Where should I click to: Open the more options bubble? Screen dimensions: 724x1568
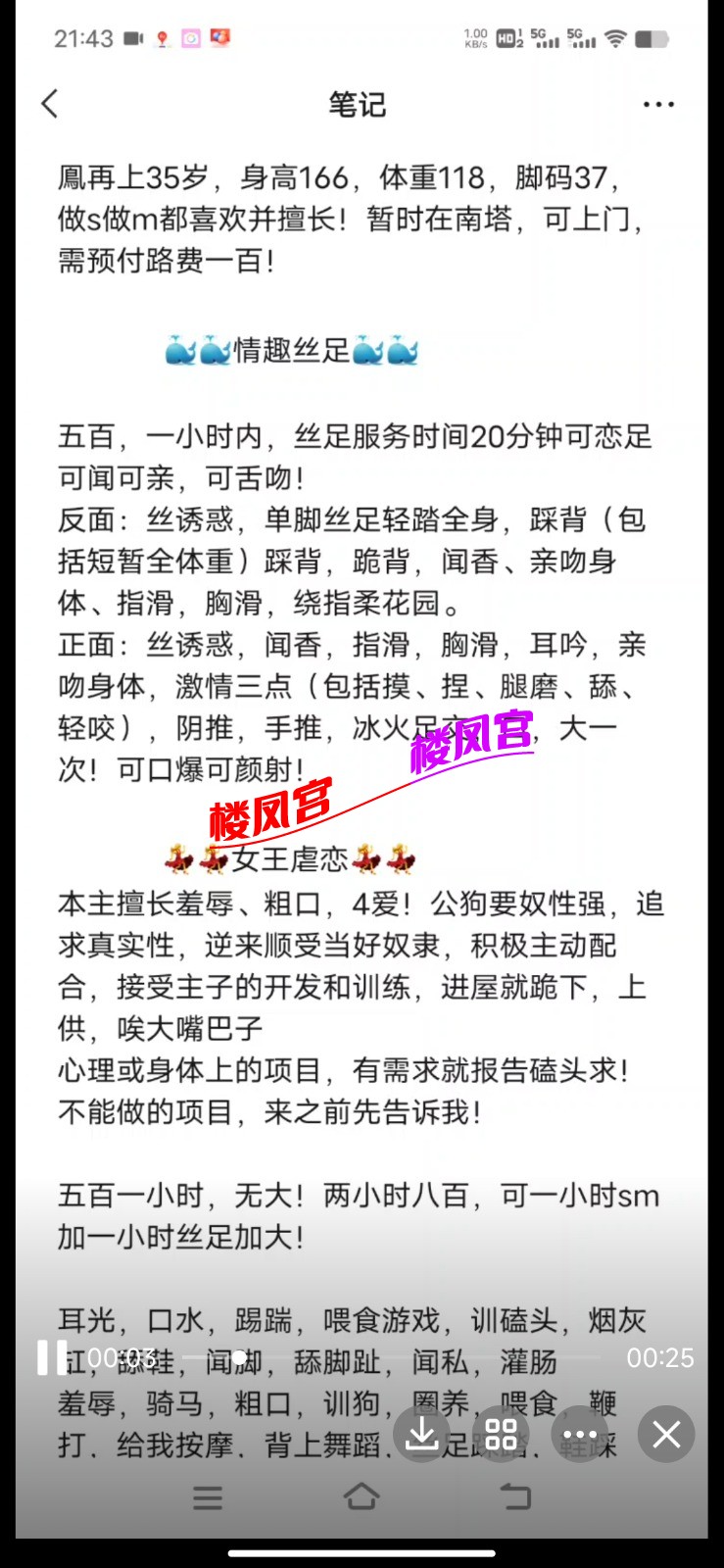point(580,1435)
